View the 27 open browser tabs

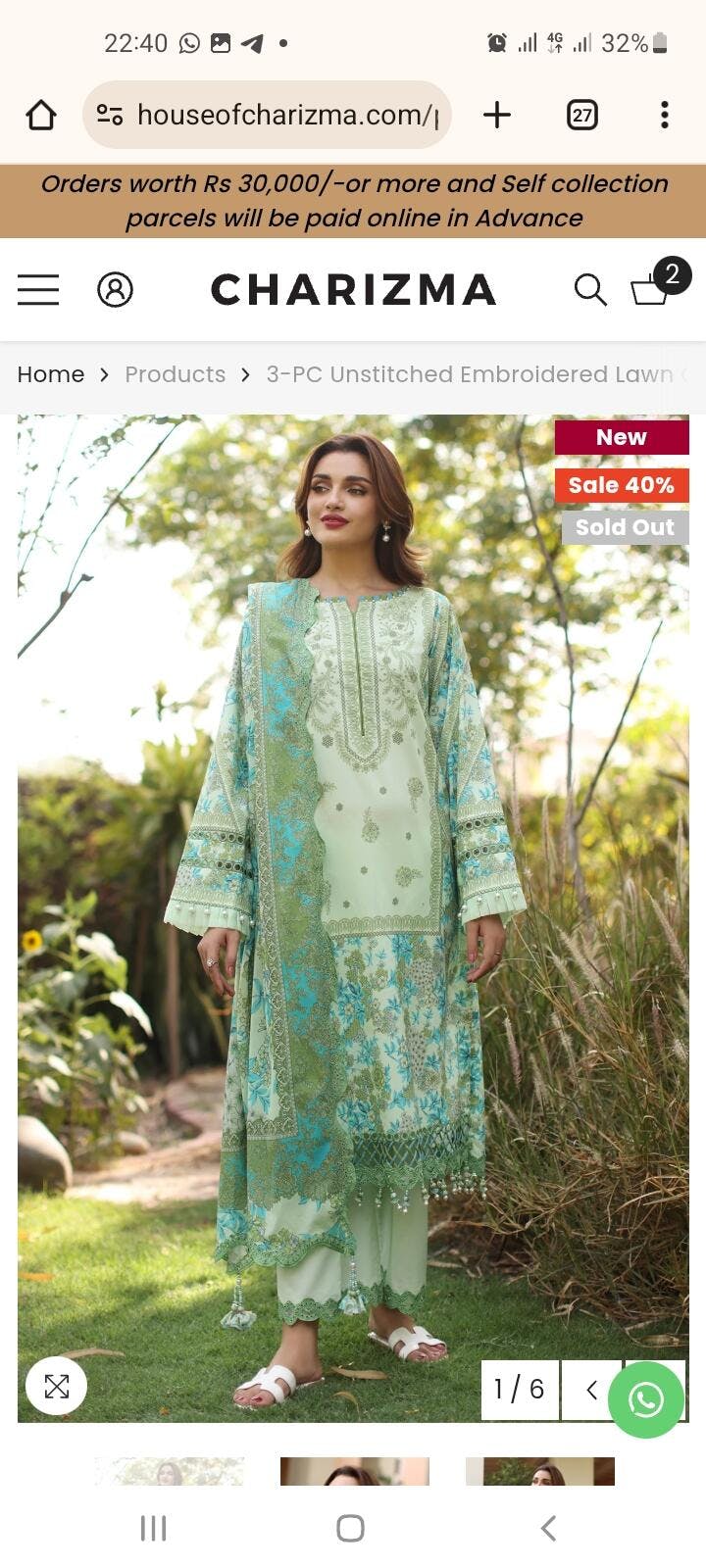[x=582, y=116]
